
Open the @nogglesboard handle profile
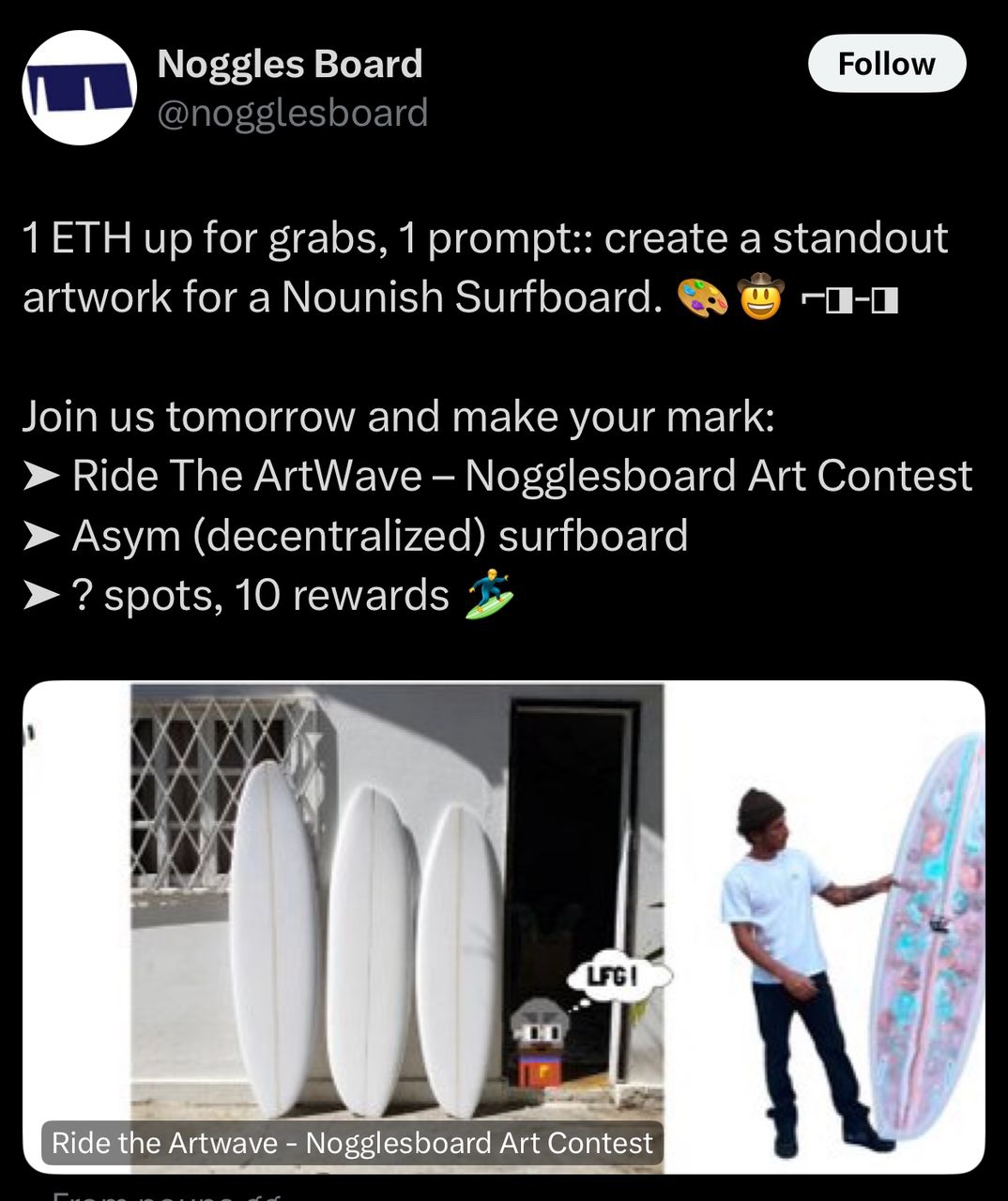[x=292, y=113]
